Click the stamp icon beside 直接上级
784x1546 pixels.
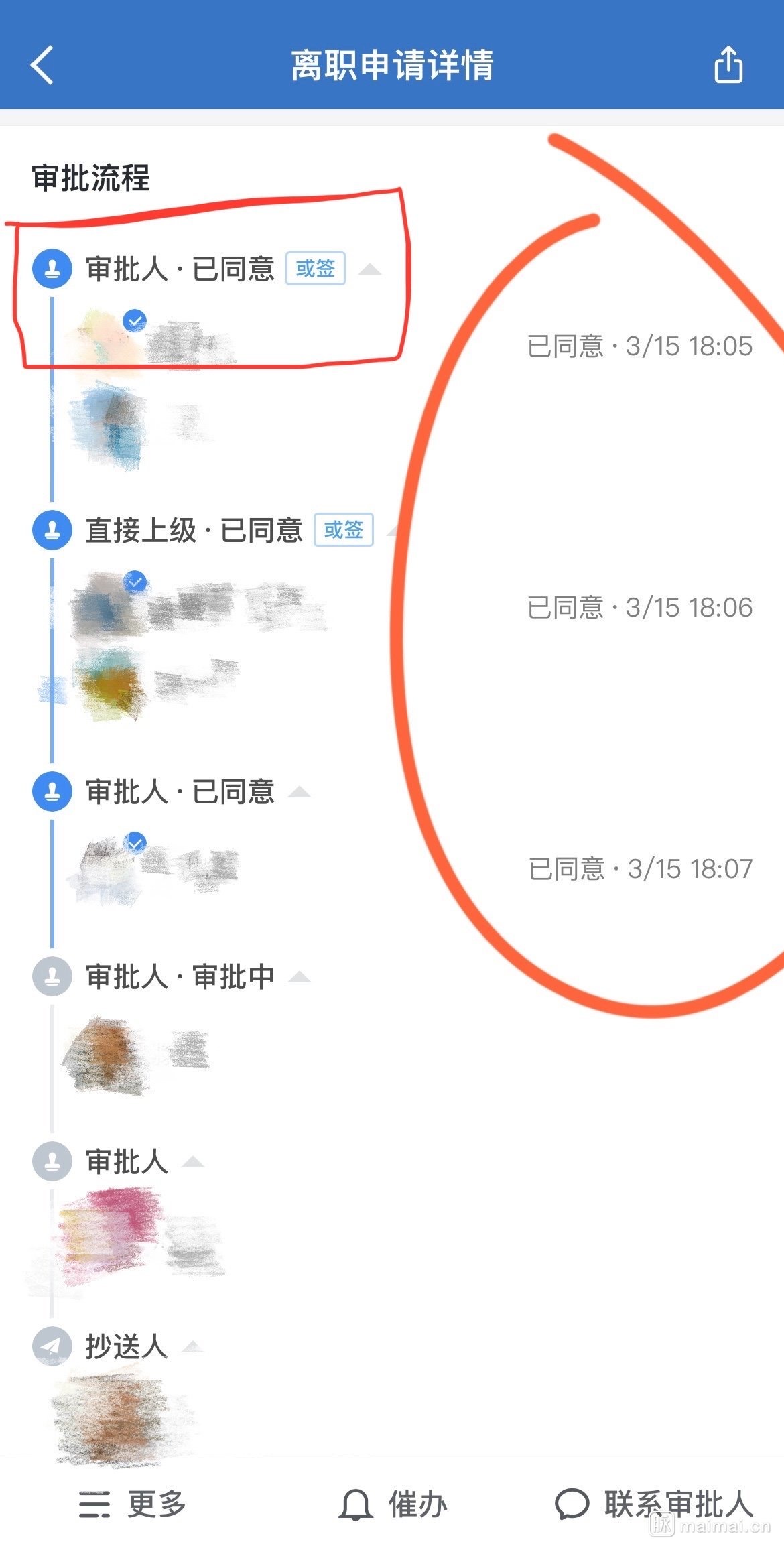52,529
